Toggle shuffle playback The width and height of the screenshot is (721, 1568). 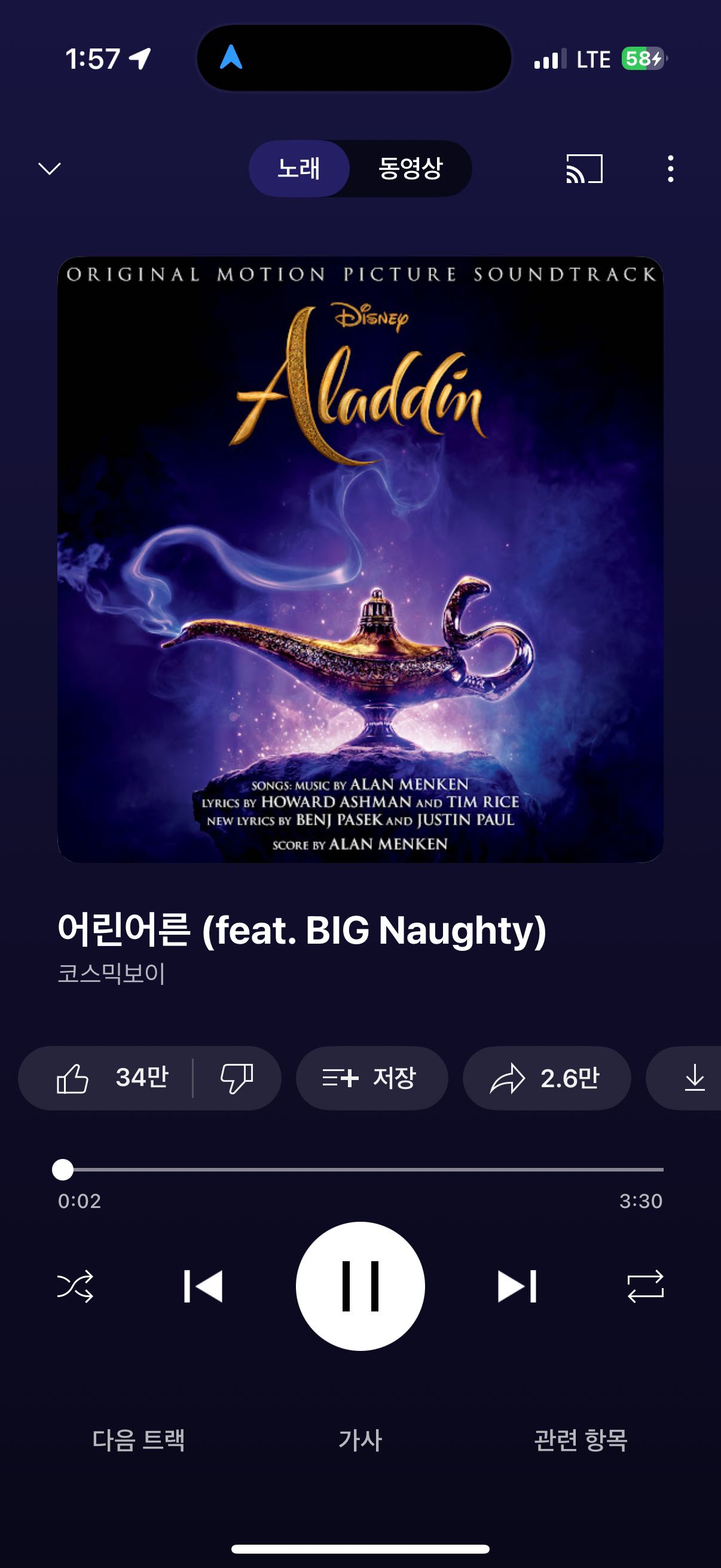[x=75, y=1286]
